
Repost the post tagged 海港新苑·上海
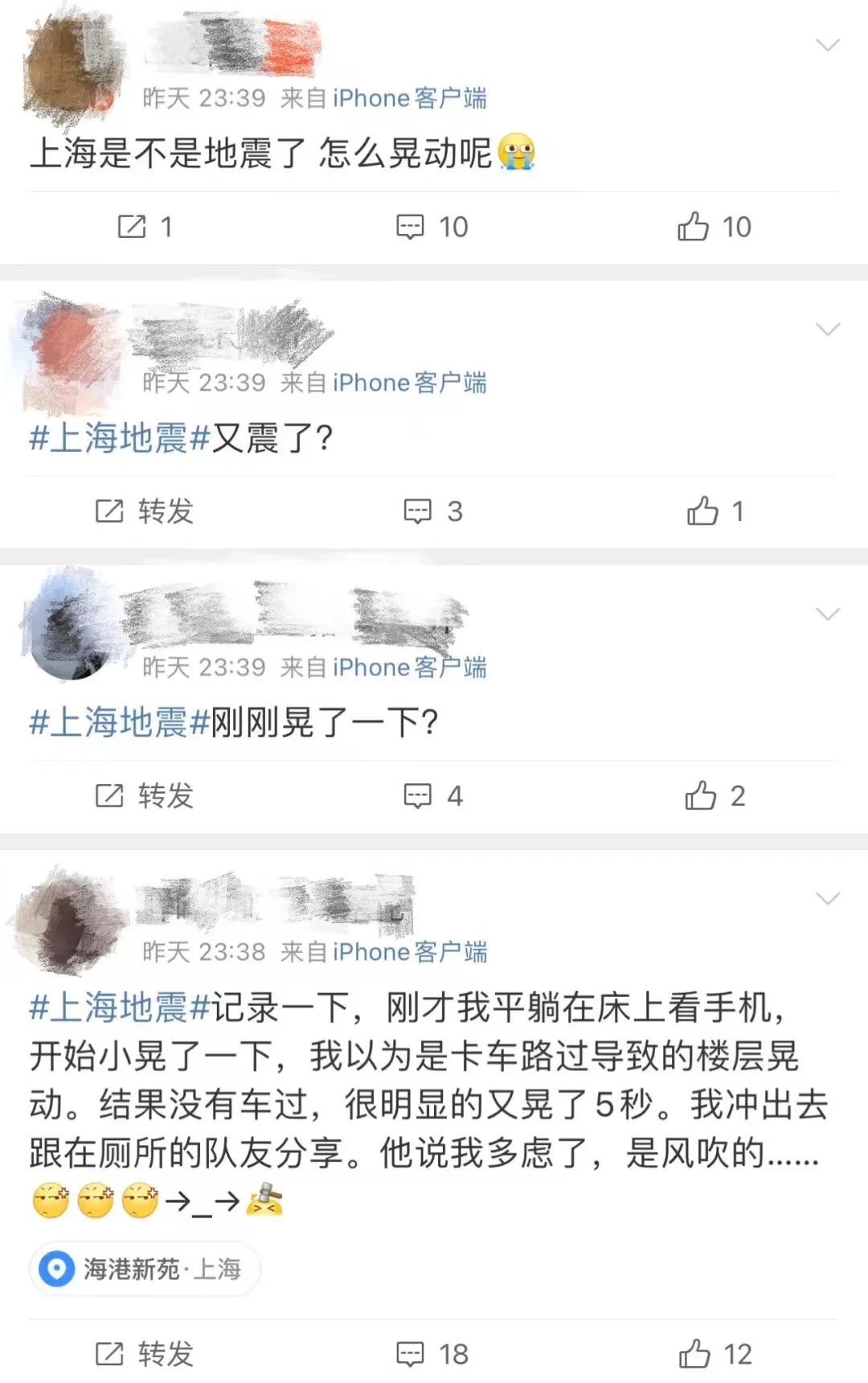click(145, 1354)
